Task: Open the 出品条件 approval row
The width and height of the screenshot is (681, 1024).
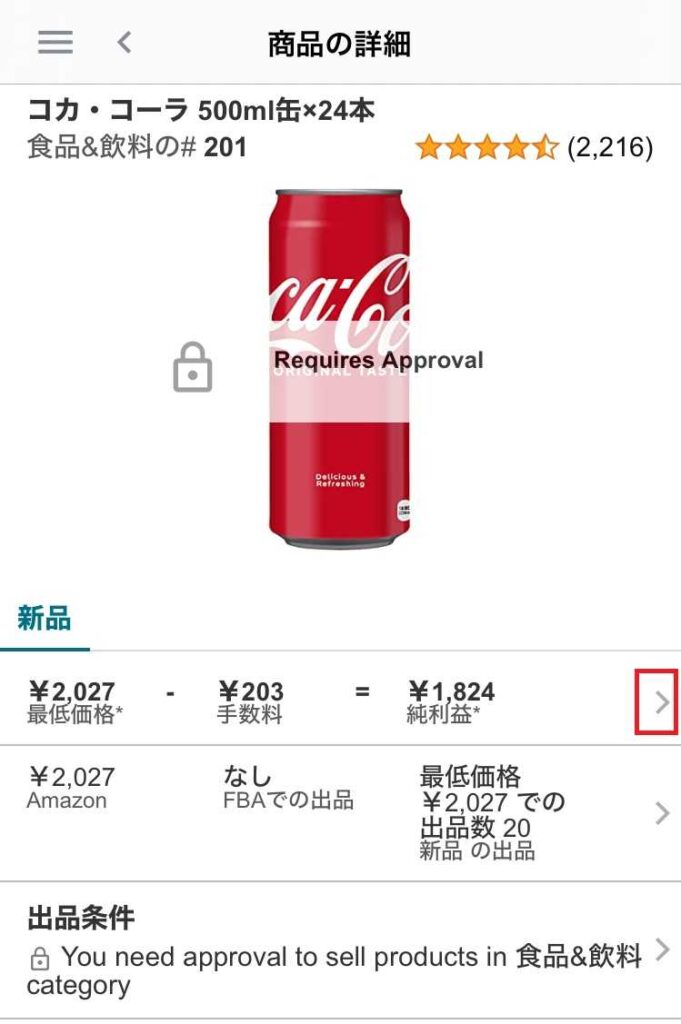Action: [x=661, y=950]
